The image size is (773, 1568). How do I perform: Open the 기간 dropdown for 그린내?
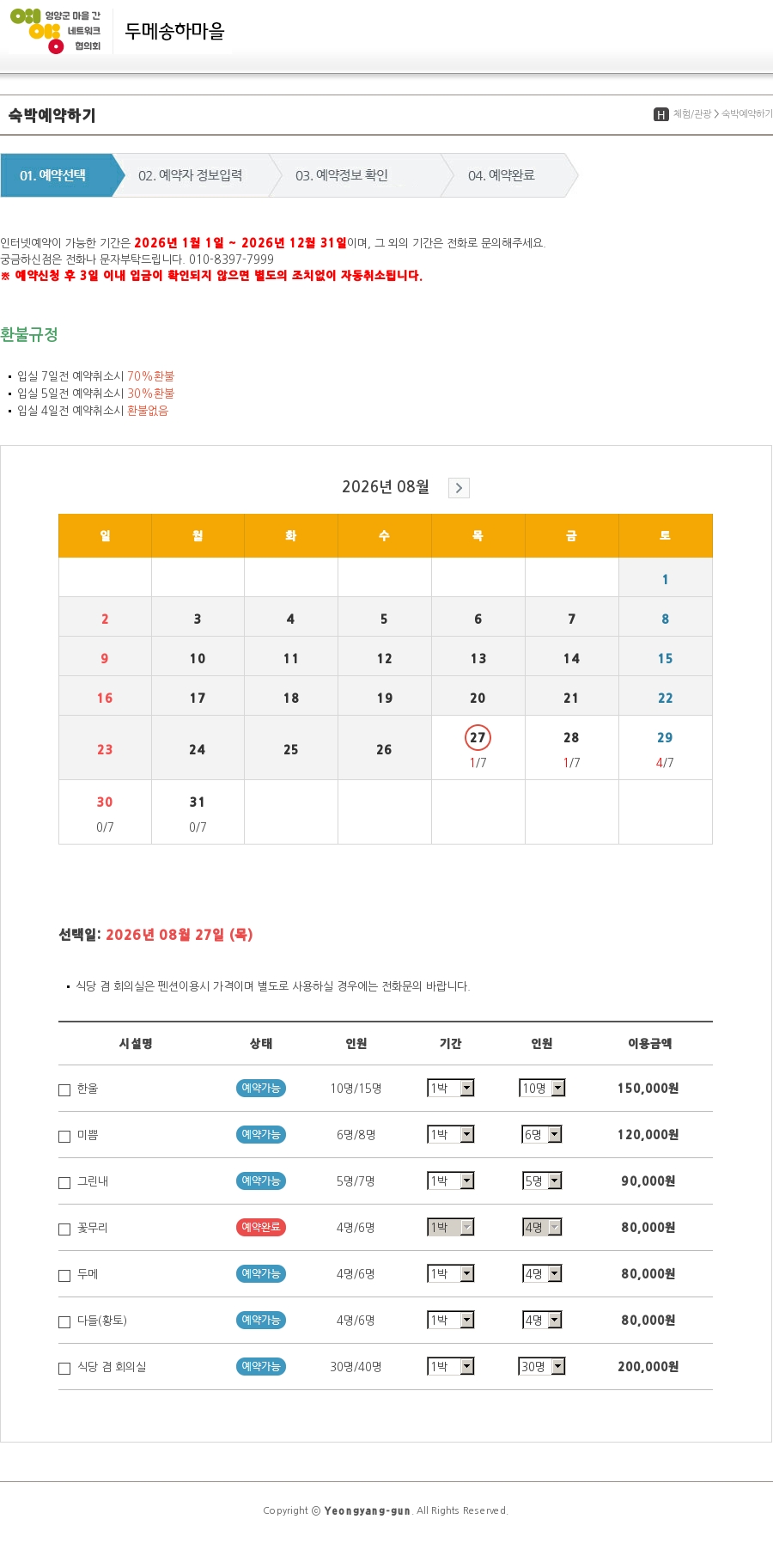[451, 1181]
